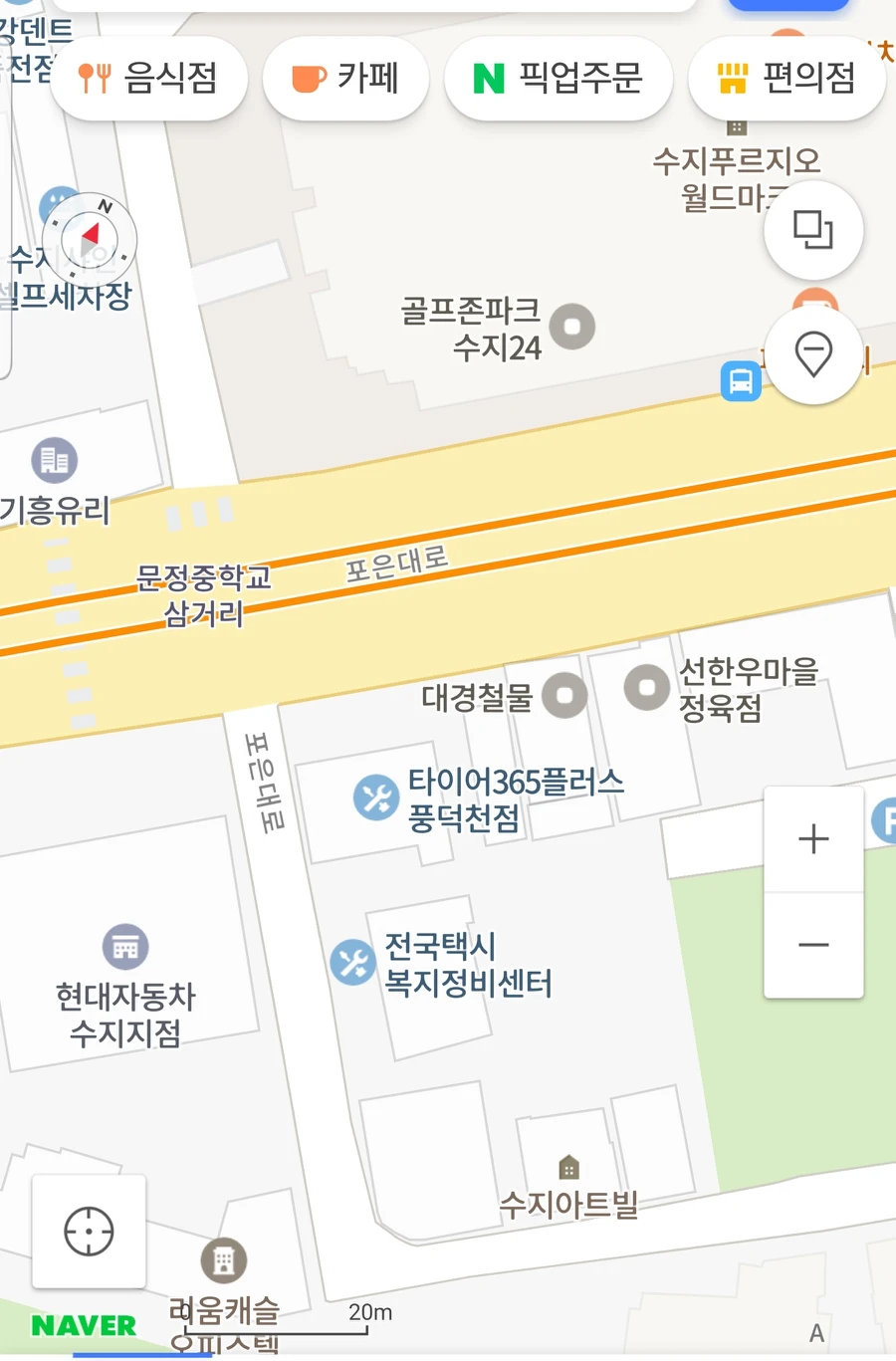Screen dimensions: 896x1361
Task: Open 전국택시 복지정비센터 place marker
Action: (352, 963)
